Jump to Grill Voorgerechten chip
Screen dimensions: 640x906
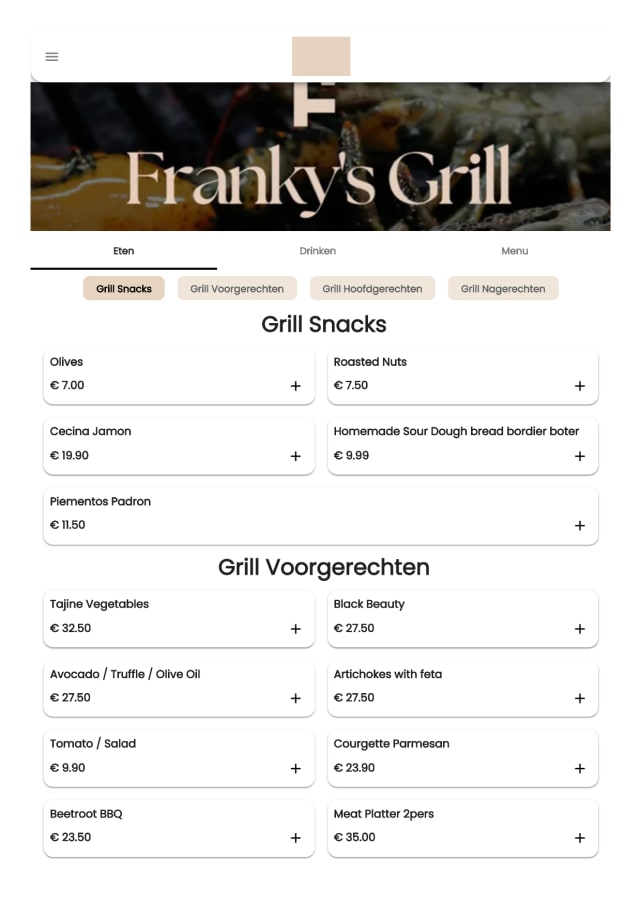[237, 289]
